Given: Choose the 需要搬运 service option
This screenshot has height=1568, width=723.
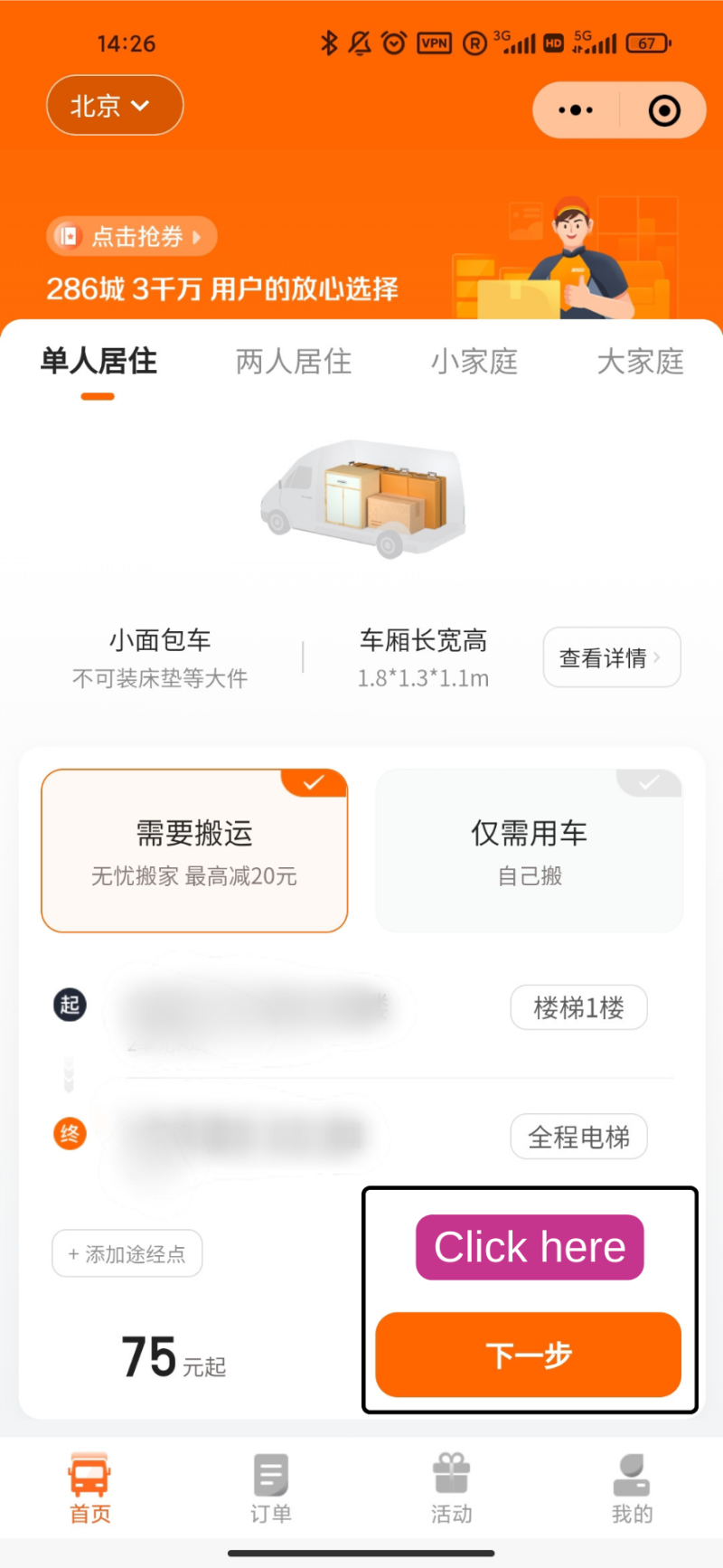Looking at the screenshot, I should (194, 851).
